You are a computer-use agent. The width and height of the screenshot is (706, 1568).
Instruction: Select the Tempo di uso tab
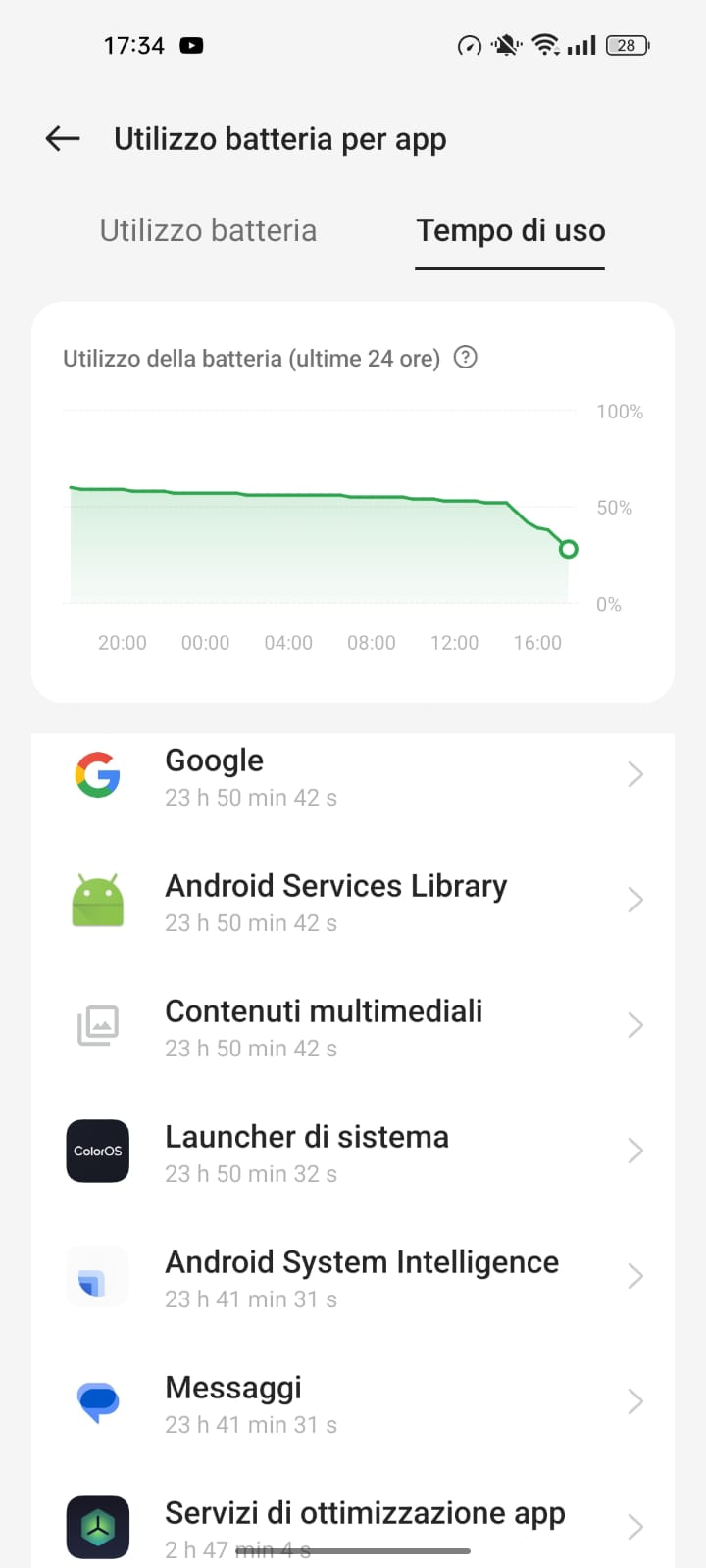[510, 230]
